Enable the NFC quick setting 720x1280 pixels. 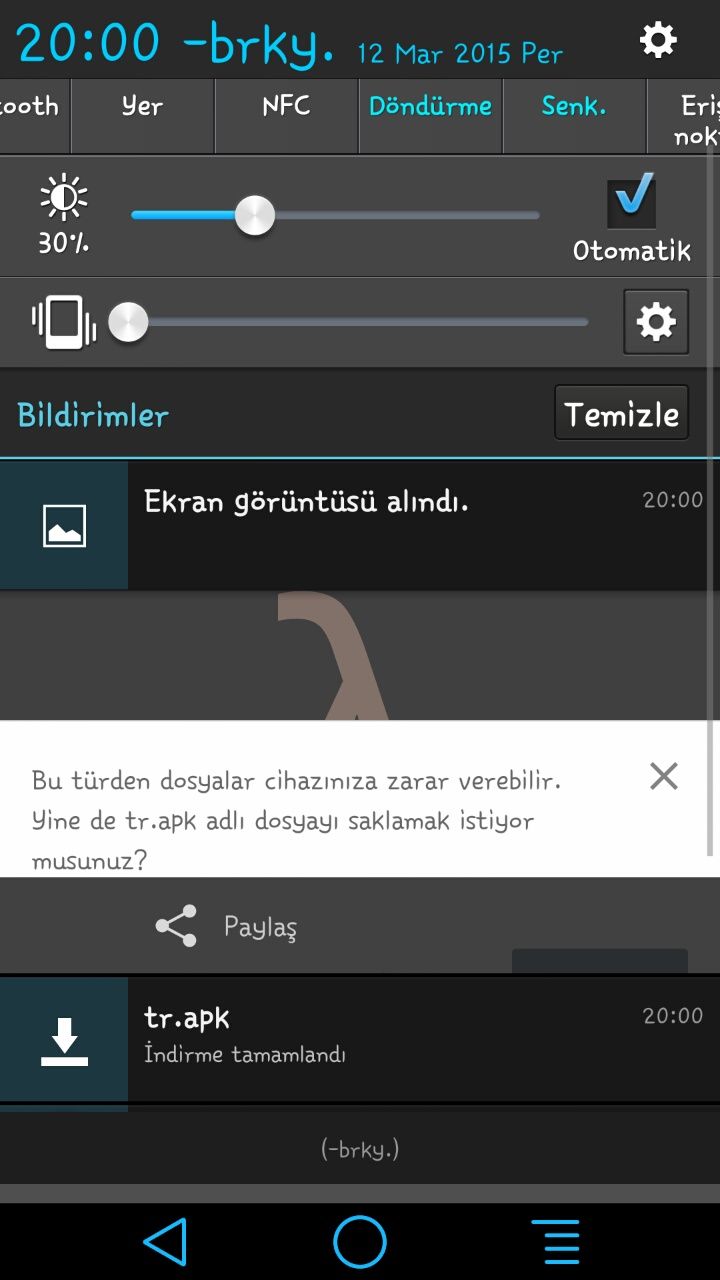pos(286,108)
